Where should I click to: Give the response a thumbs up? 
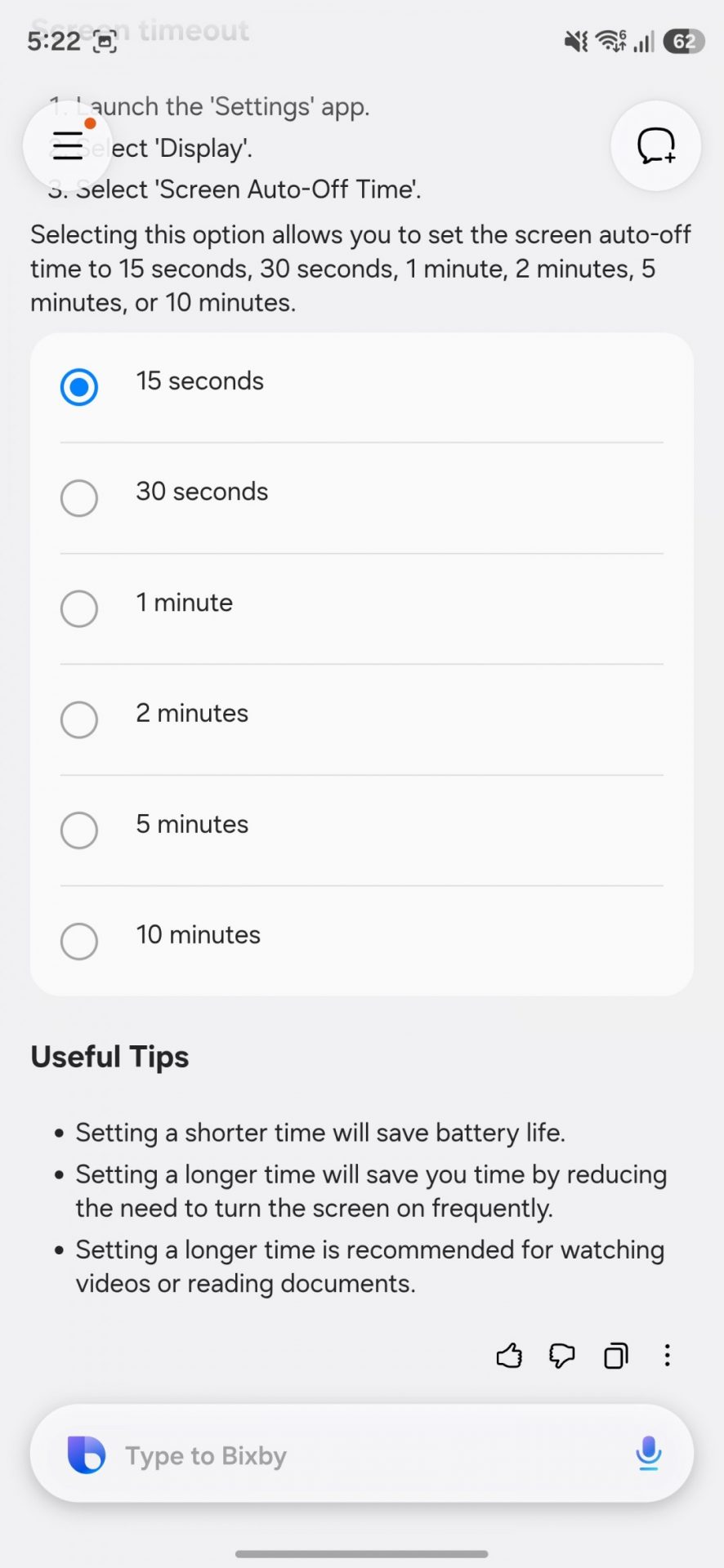pos(509,1356)
